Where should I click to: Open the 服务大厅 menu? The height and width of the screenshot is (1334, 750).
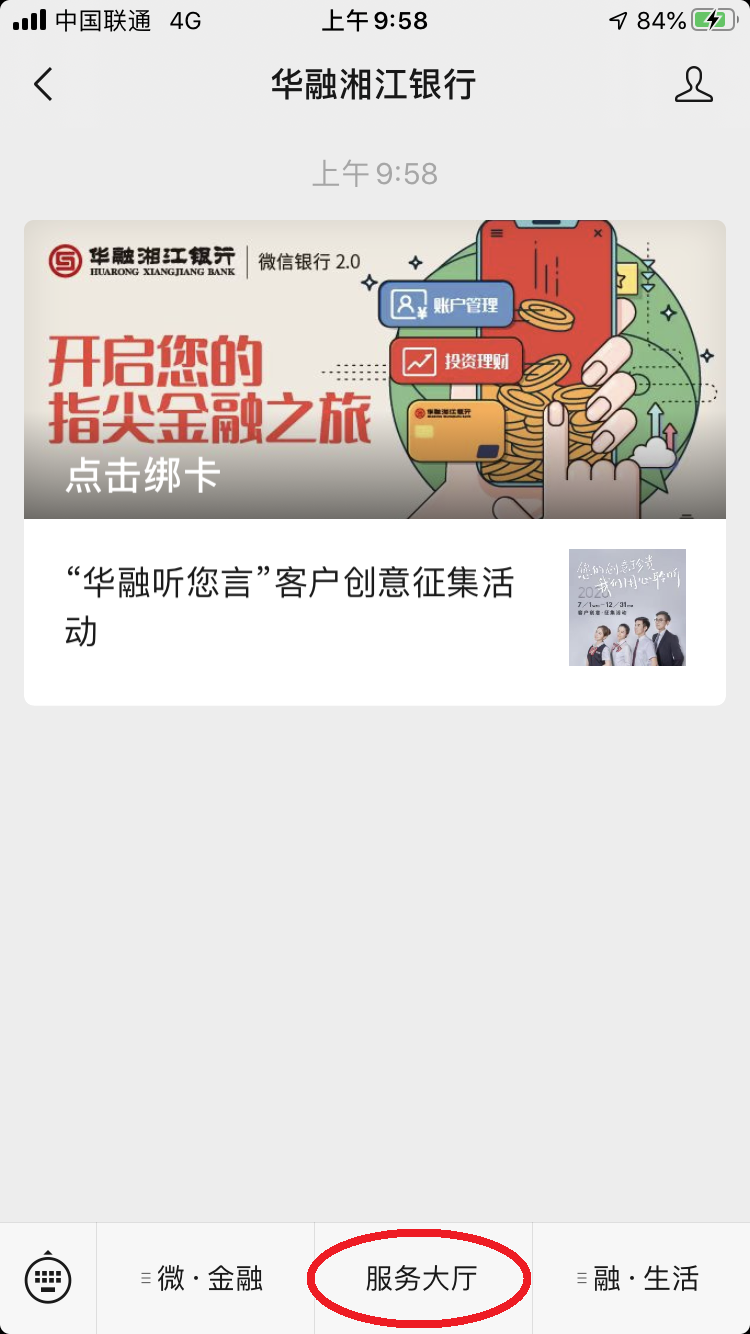[421, 1278]
